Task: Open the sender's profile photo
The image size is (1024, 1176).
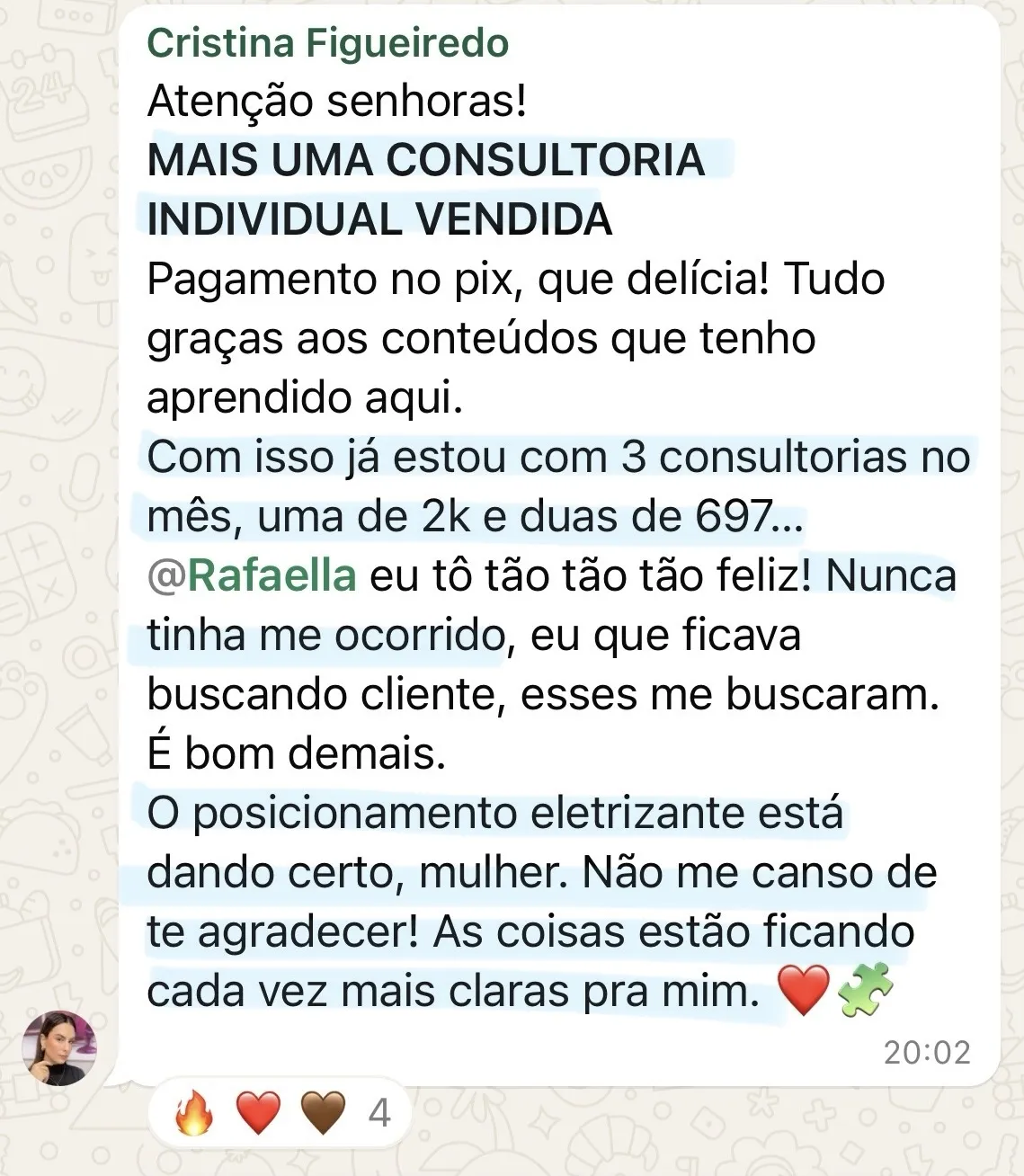Action: (59, 1047)
